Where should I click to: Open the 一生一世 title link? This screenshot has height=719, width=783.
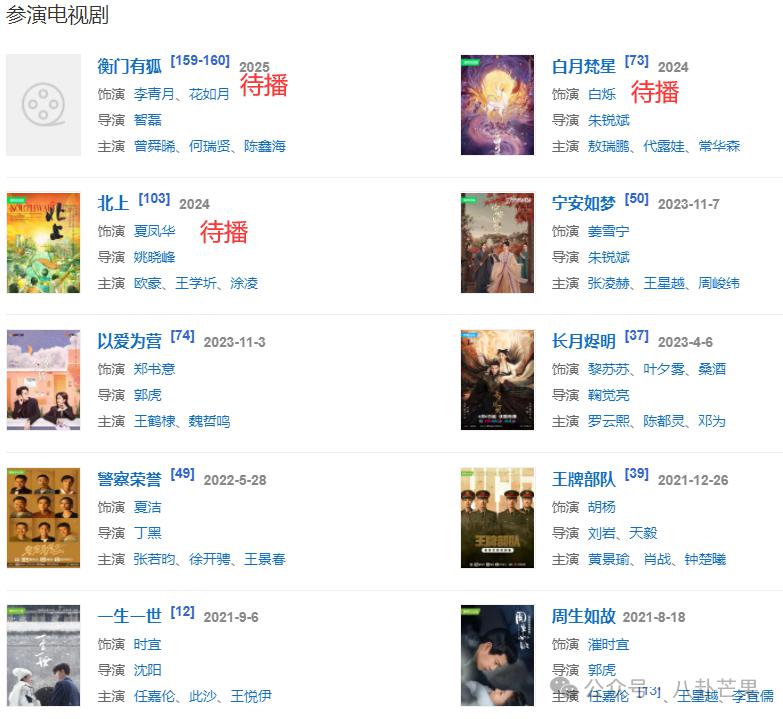click(x=129, y=616)
